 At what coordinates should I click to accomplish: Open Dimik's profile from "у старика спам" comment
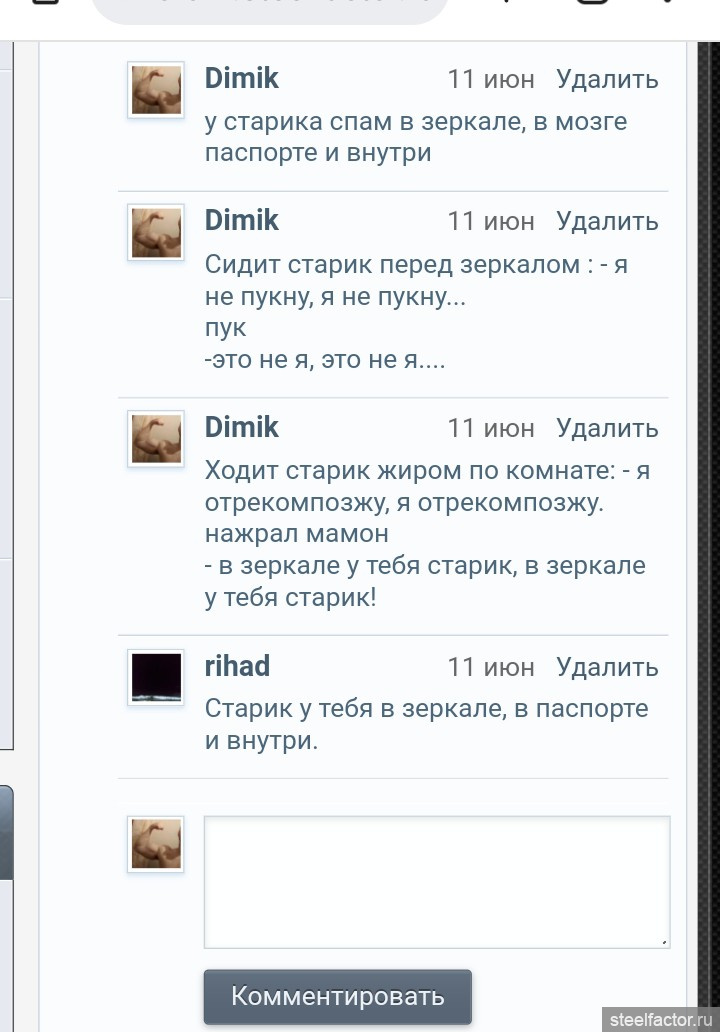point(242,78)
